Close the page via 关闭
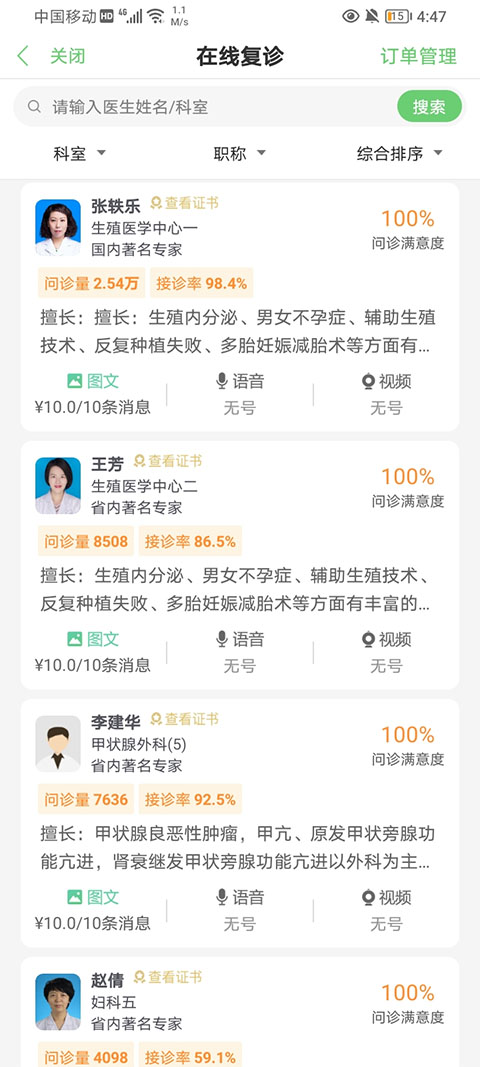This screenshot has height=1067, width=480. pyautogui.click(x=67, y=56)
